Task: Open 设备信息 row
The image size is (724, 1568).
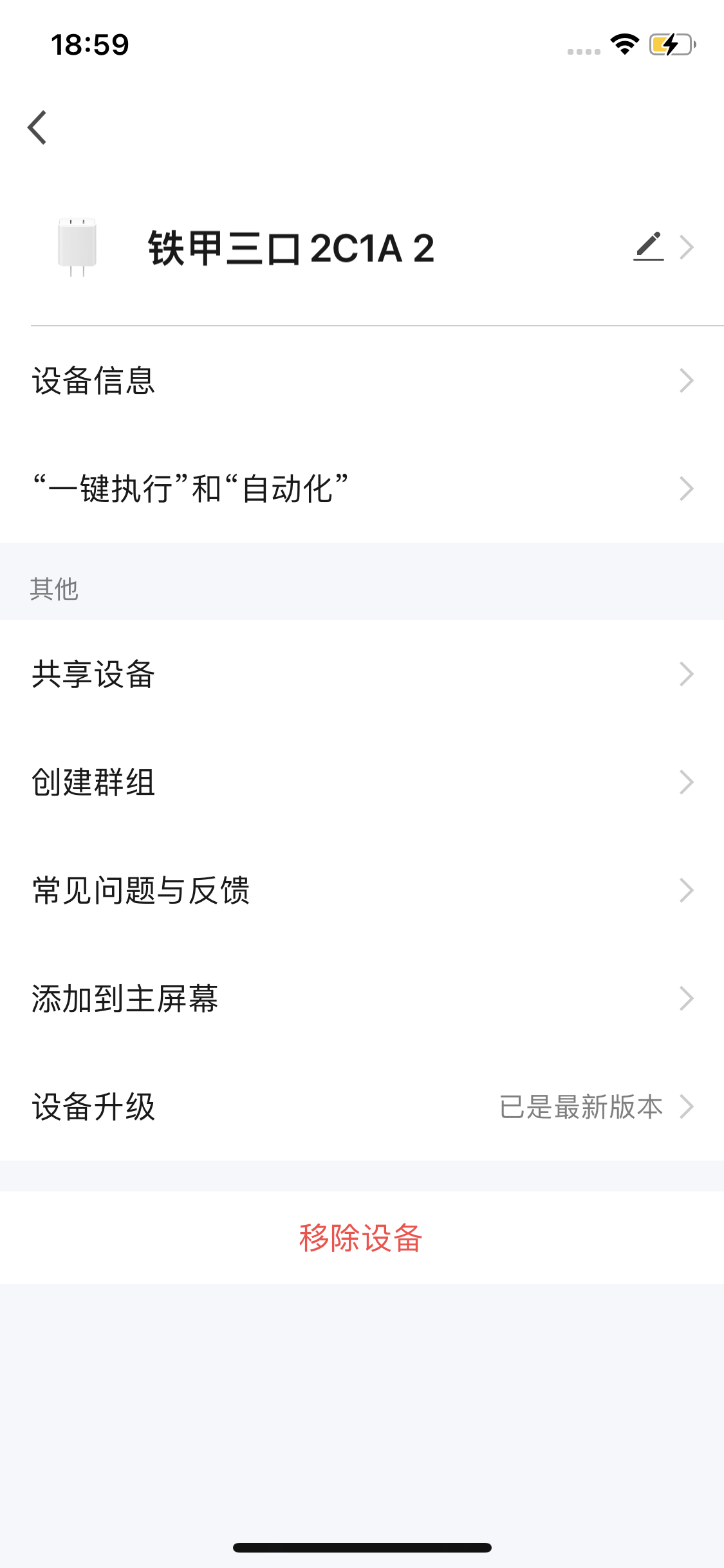Action: pyautogui.click(x=362, y=380)
